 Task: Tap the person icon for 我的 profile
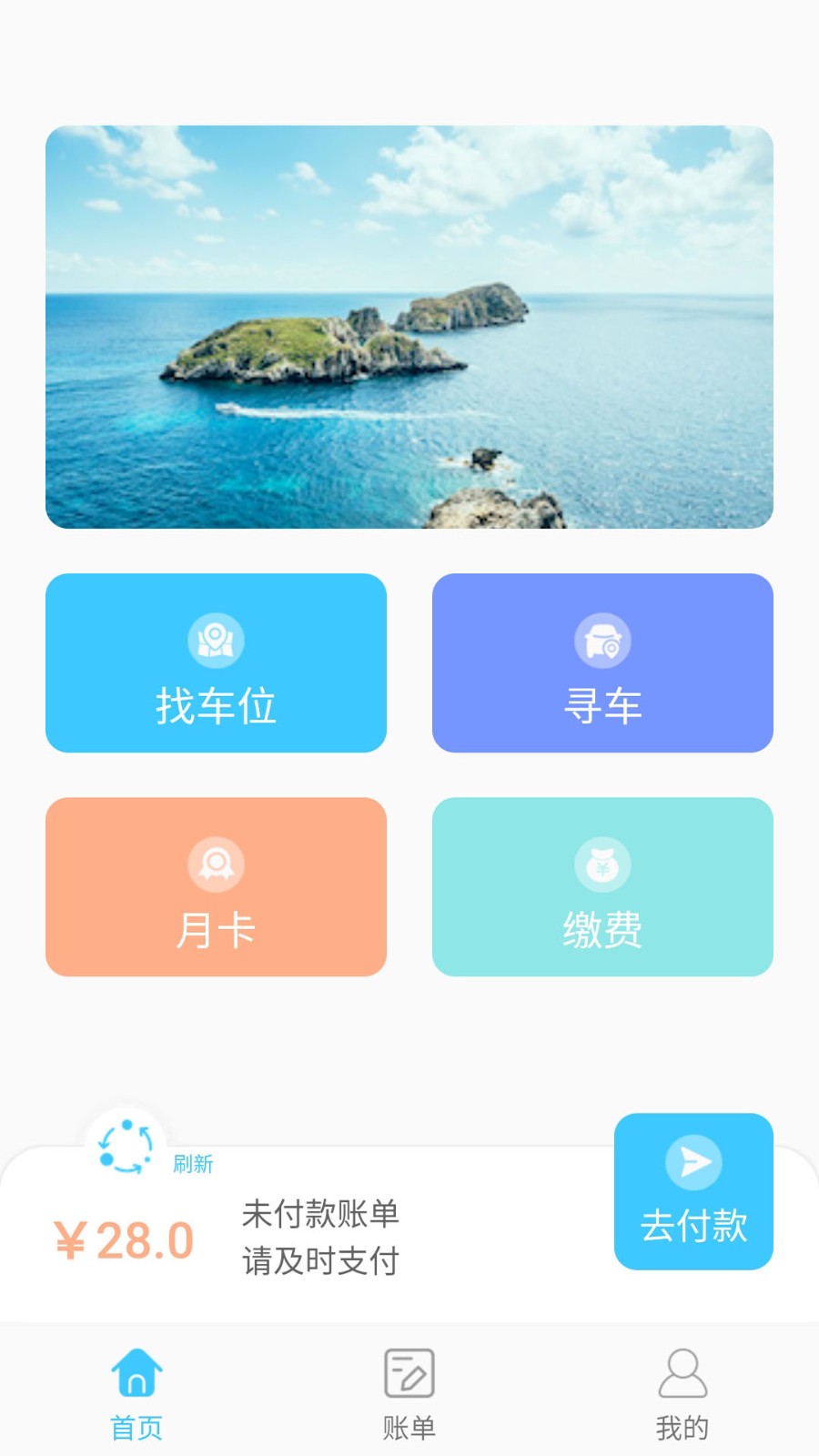682,1370
